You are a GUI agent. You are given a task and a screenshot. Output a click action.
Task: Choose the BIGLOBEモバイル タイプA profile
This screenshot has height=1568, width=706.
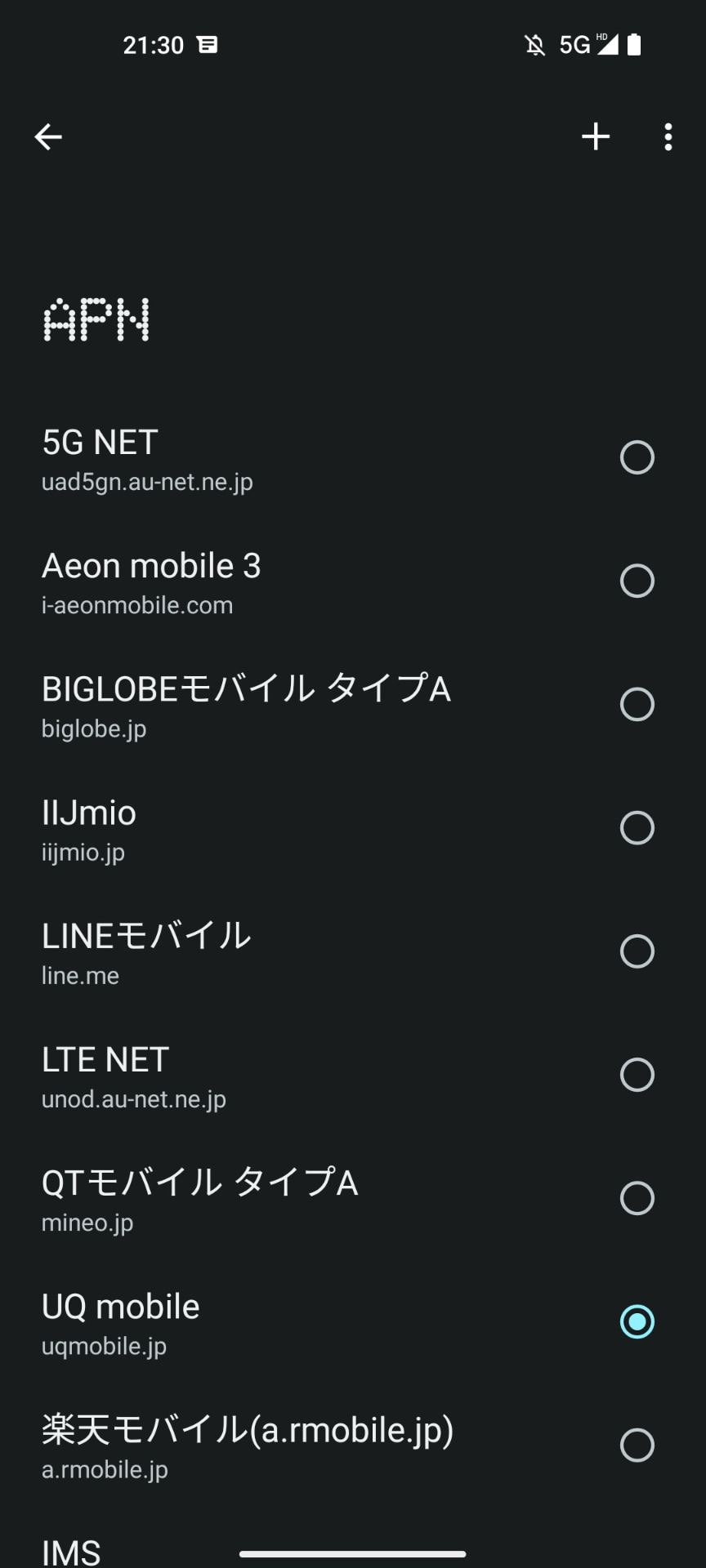pyautogui.click(x=637, y=705)
